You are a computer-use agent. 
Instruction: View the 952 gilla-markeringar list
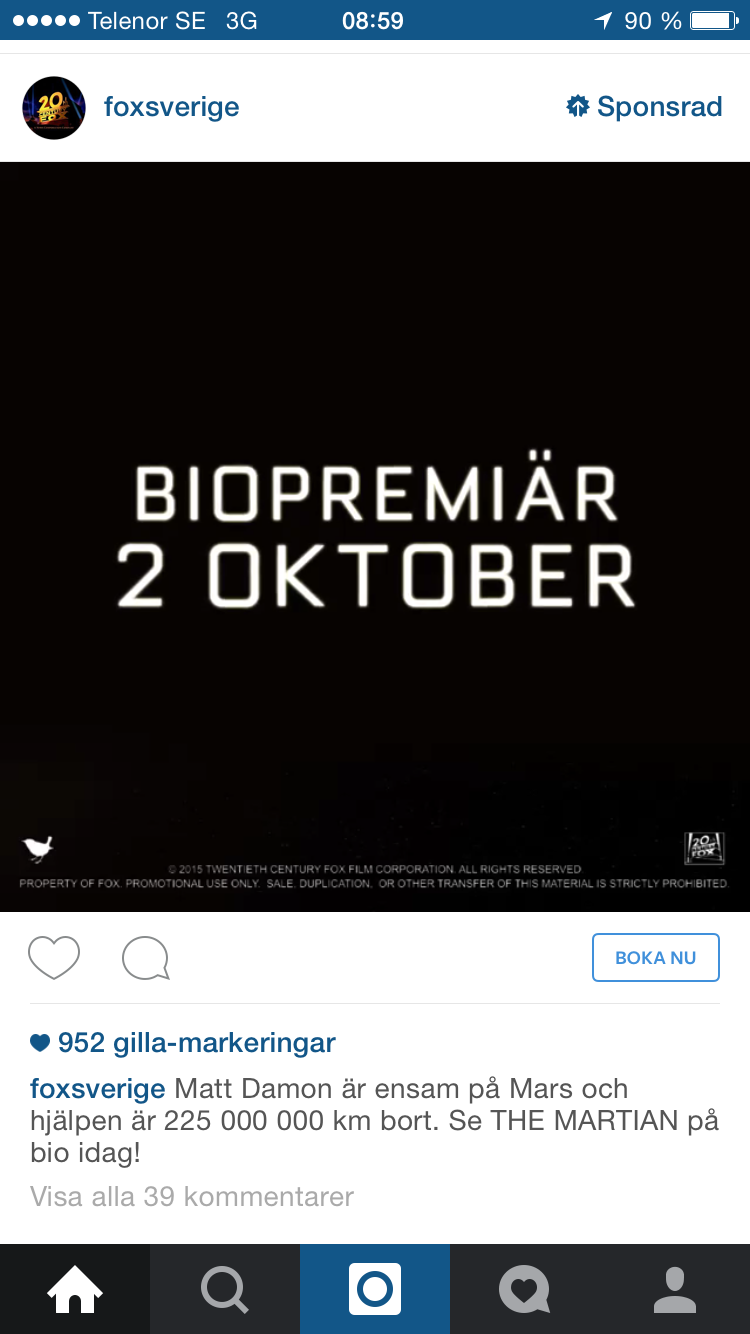(183, 1043)
